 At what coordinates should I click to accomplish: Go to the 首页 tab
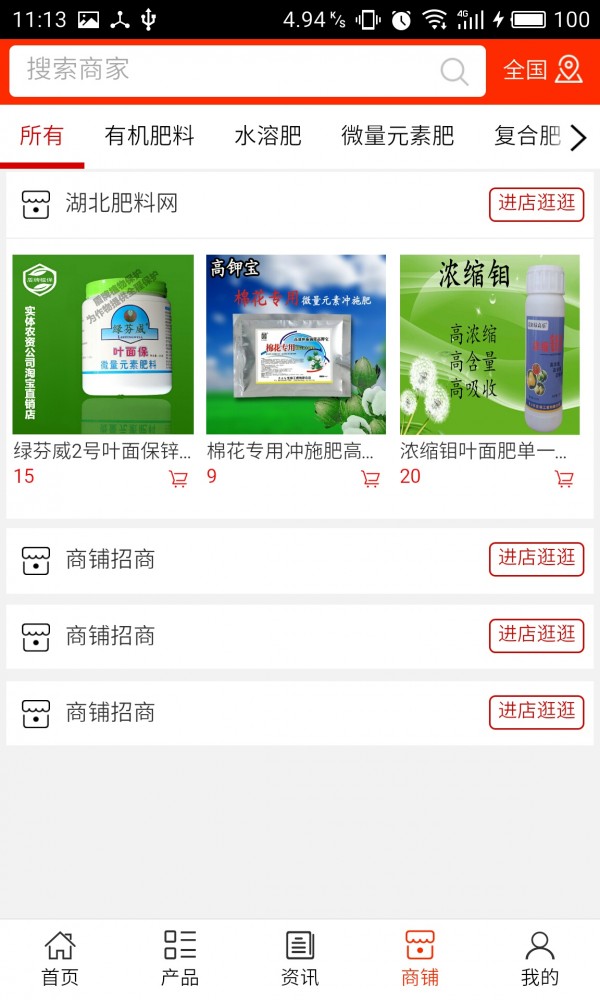[x=60, y=958]
